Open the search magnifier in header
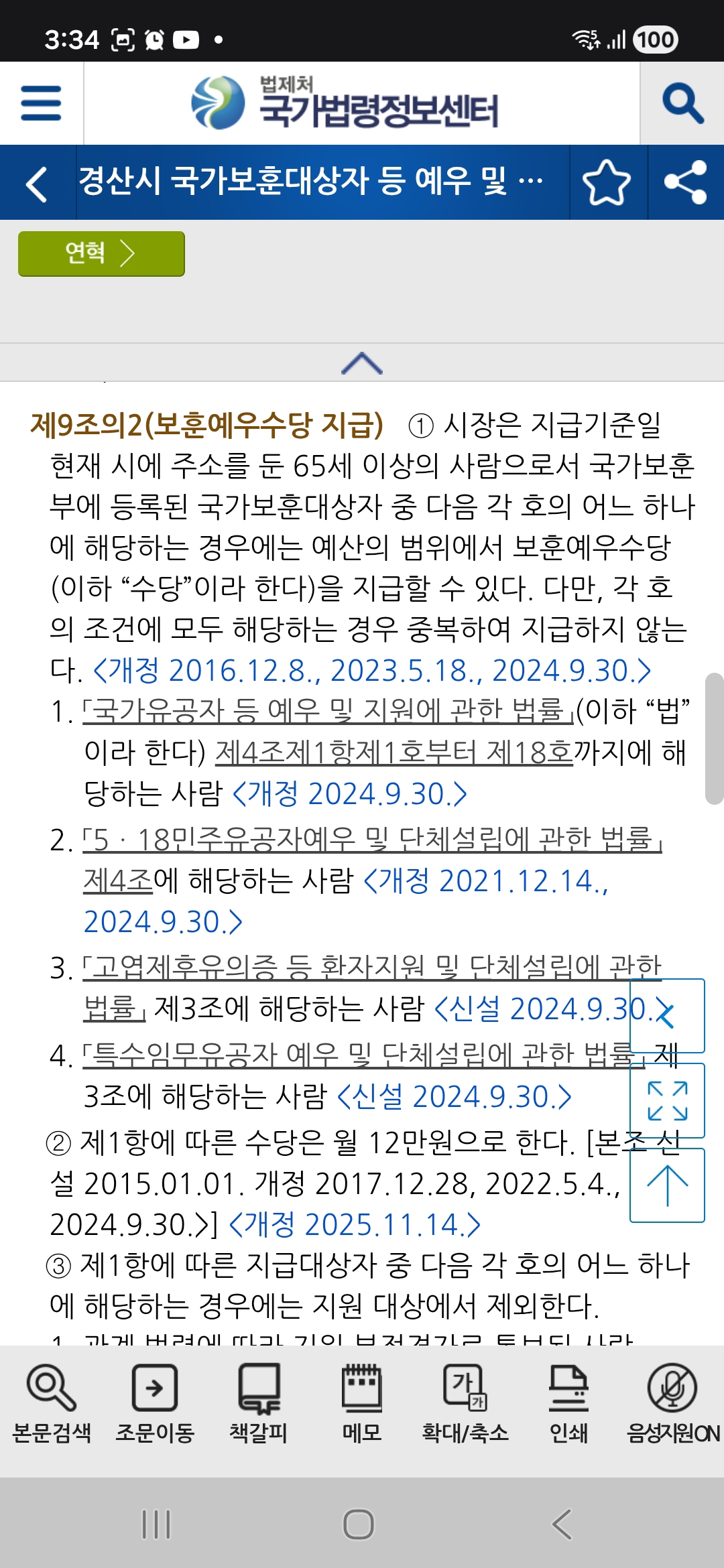The image size is (724, 1568). click(x=682, y=103)
